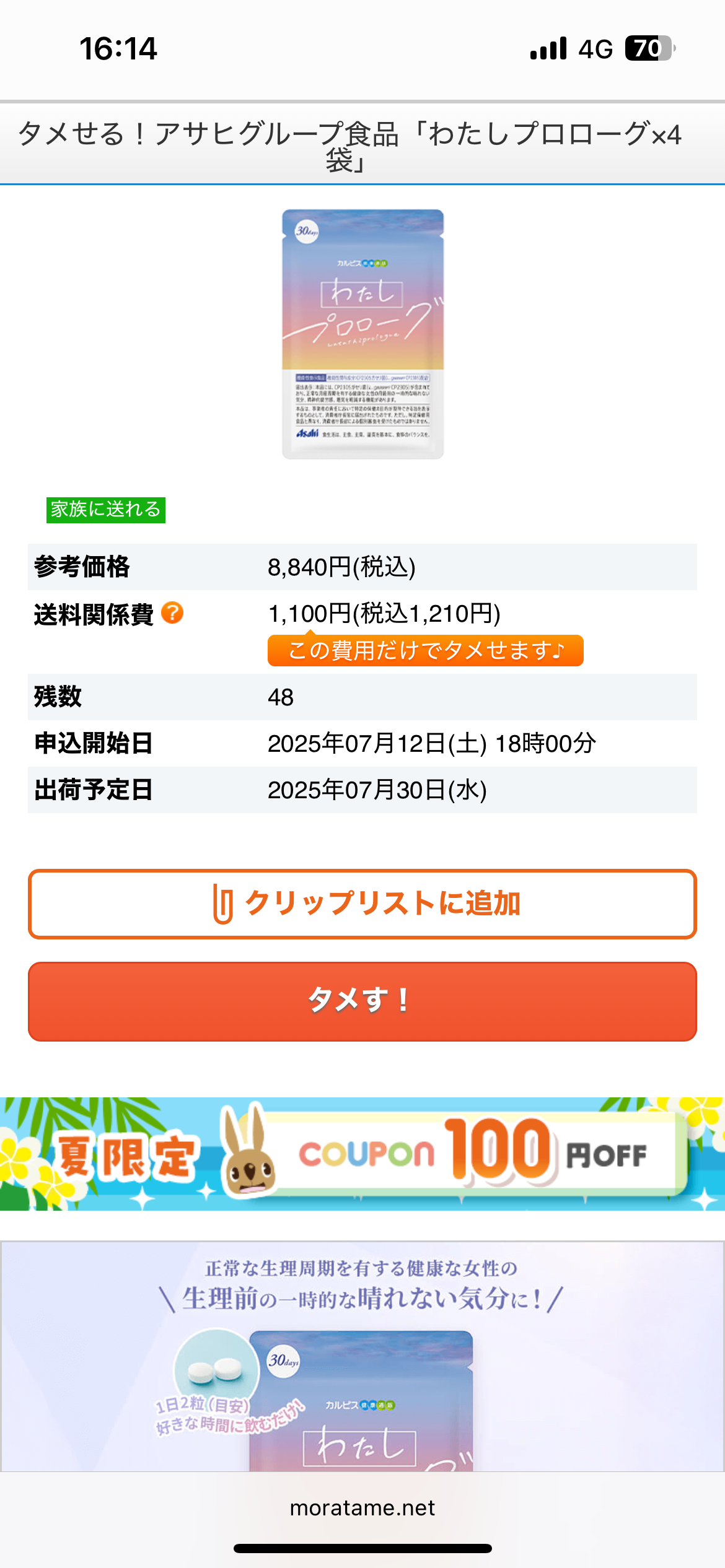Tap the タメす！ button
The width and height of the screenshot is (725, 1568).
pos(362,1001)
